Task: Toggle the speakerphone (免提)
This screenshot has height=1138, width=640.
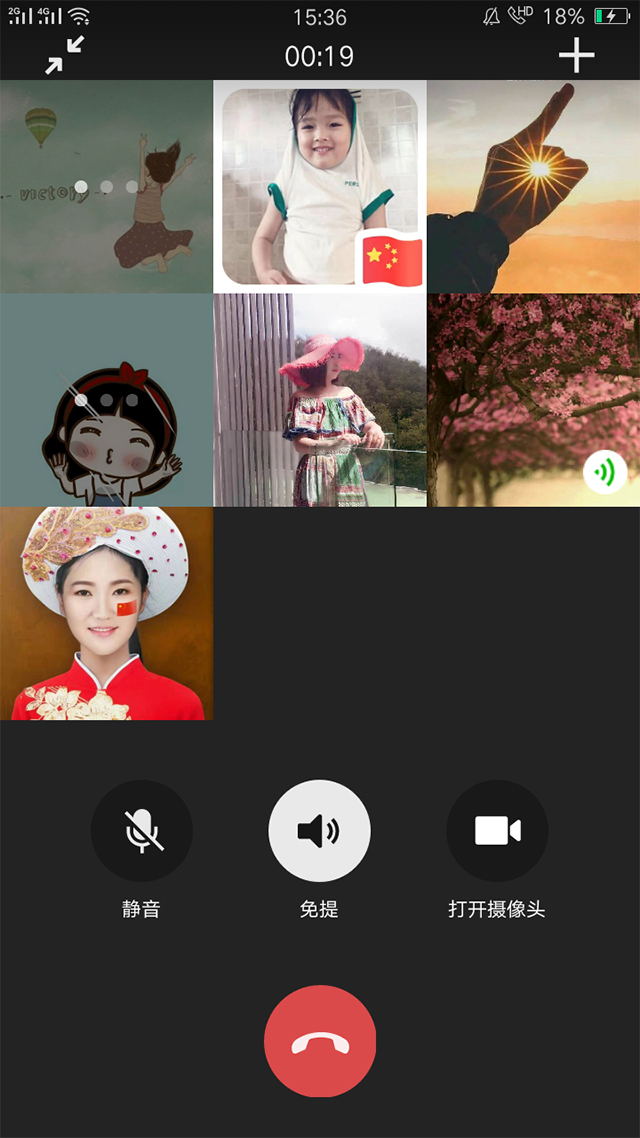Action: (x=319, y=831)
